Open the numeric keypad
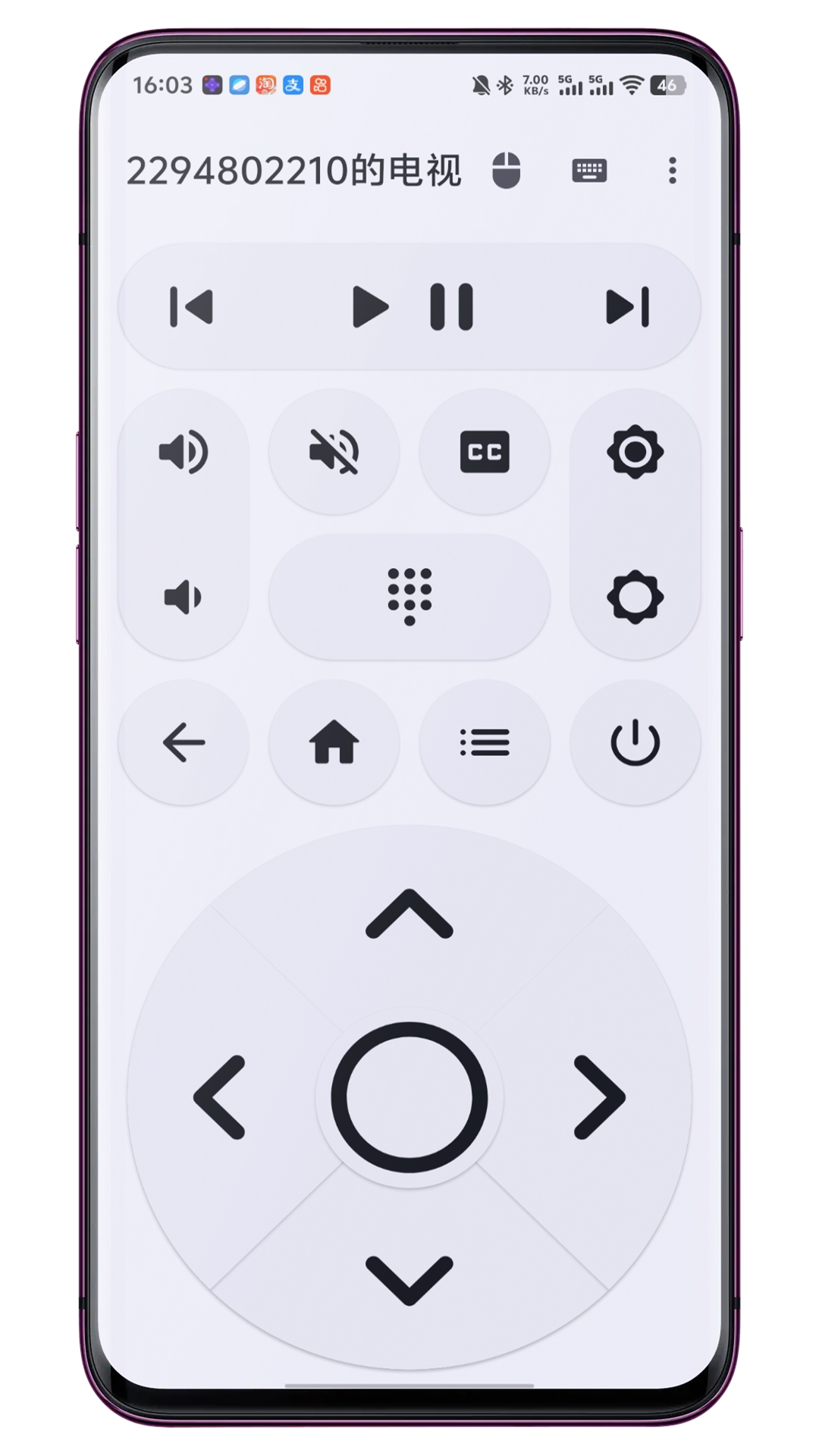 (409, 598)
